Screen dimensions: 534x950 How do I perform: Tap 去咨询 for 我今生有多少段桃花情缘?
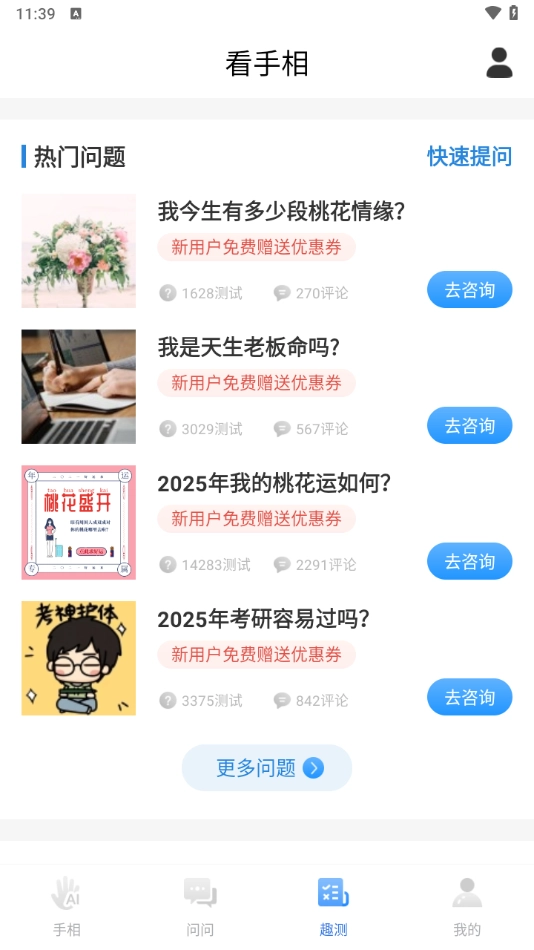coord(469,290)
